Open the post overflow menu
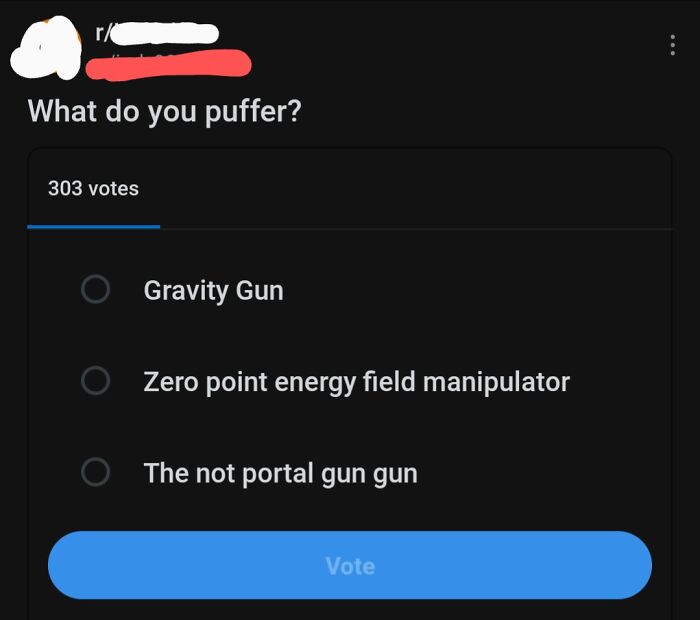The height and width of the screenshot is (620, 700). pos(672,46)
